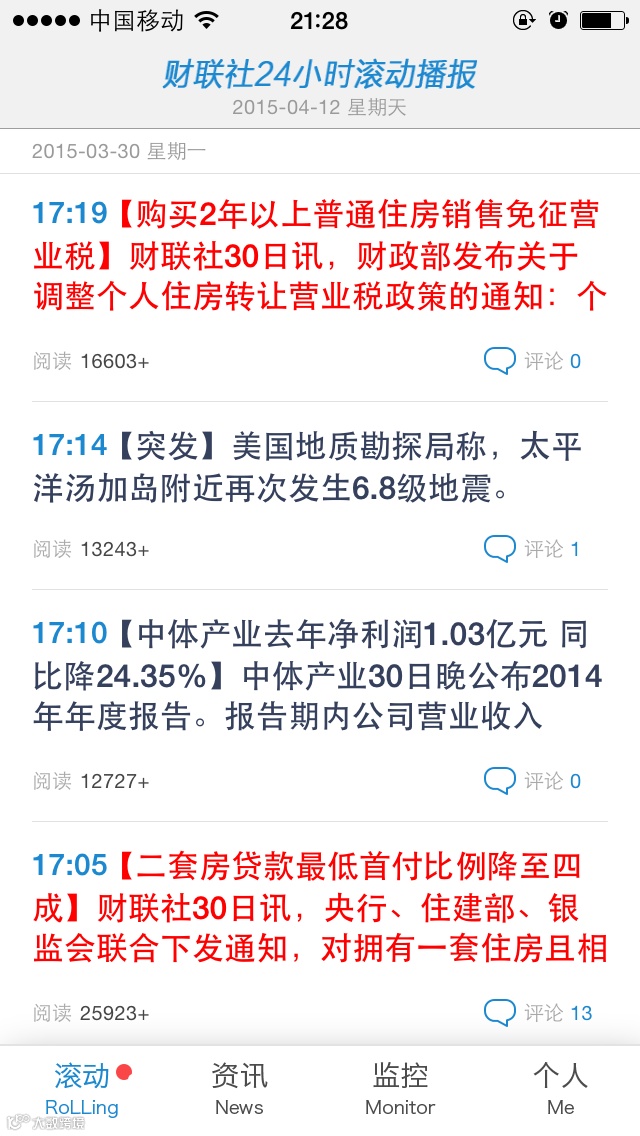Switch to the 监控 Monitor tab

(400, 1090)
